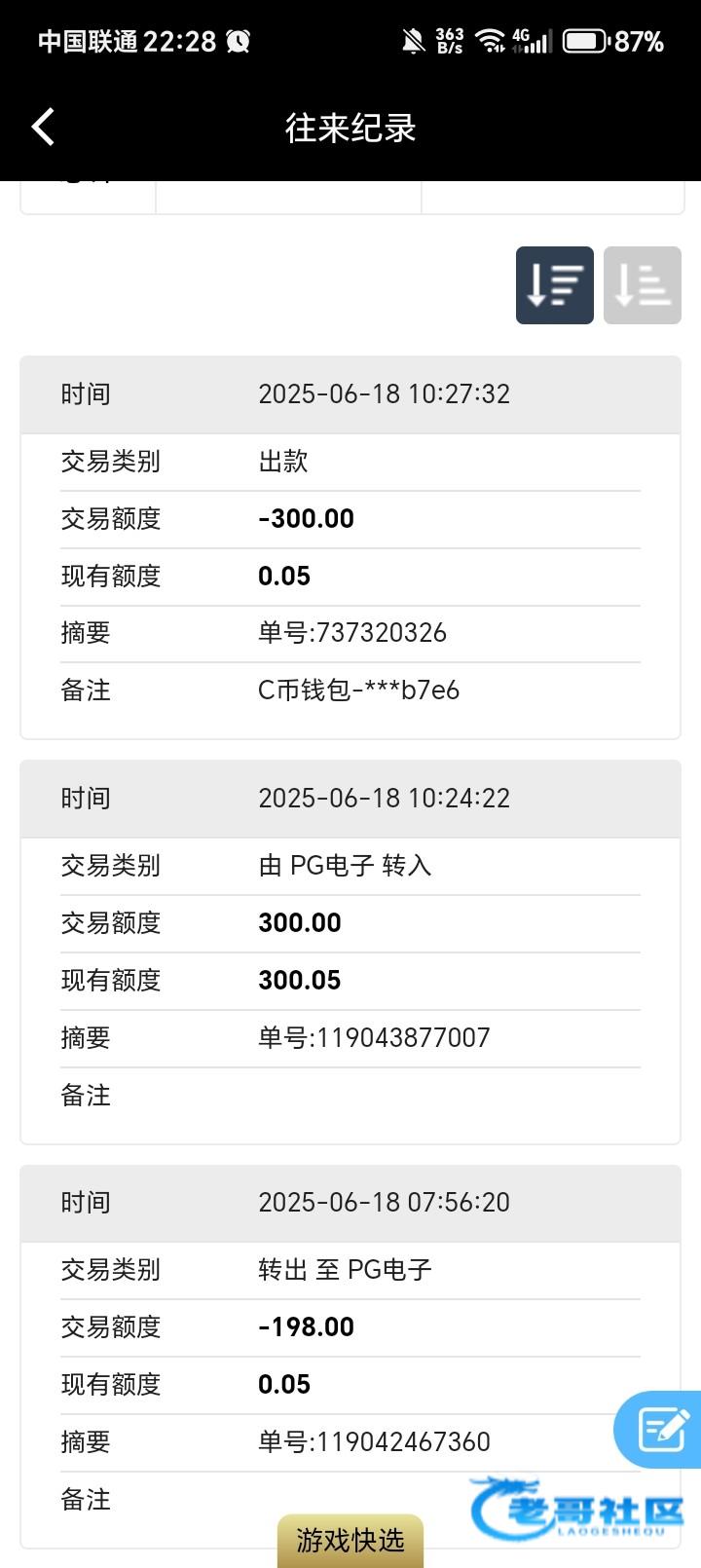This screenshot has width=701, height=1568.
Task: Sort records in ascending order
Action: click(642, 285)
